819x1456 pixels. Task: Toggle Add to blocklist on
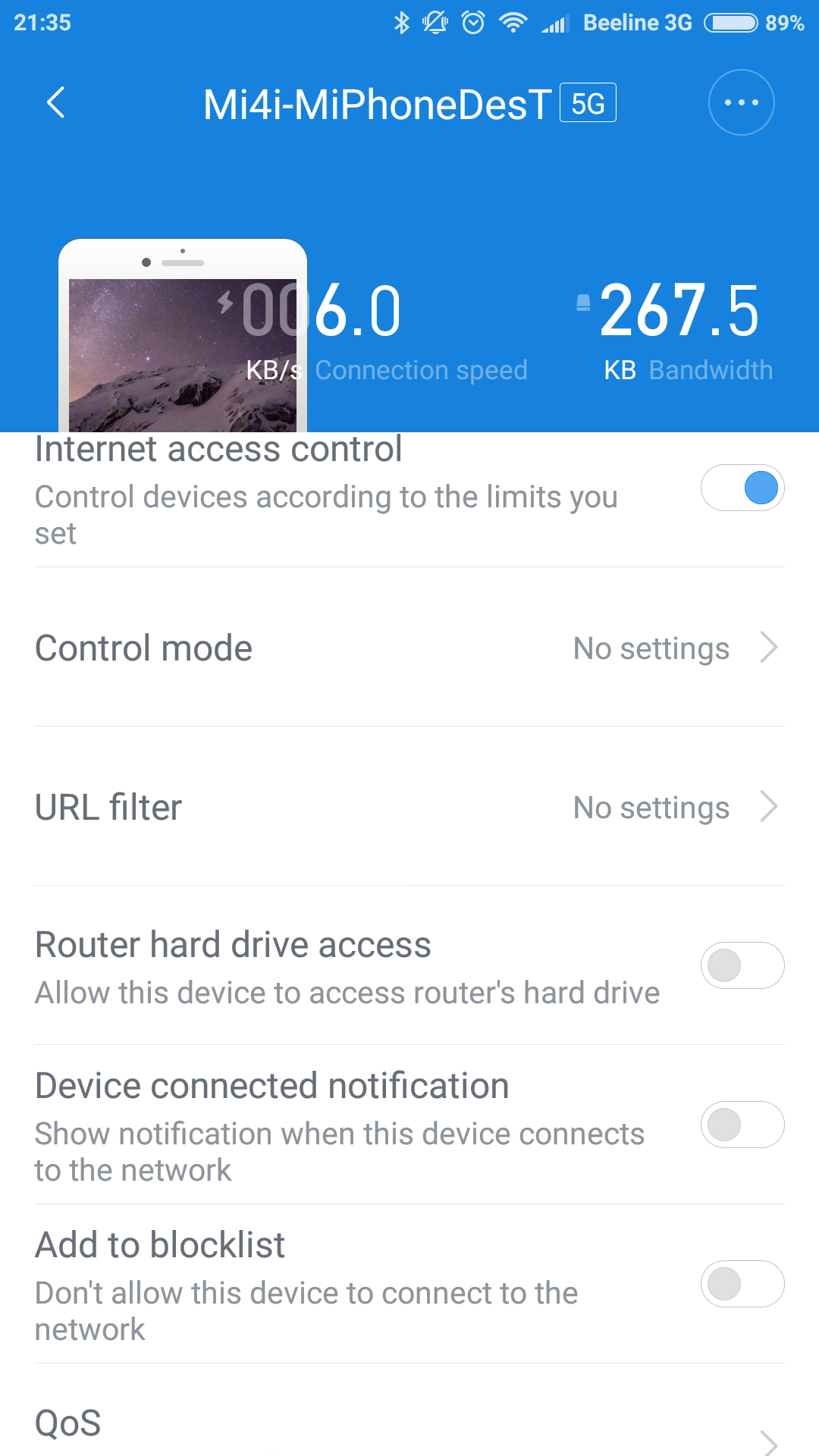pyautogui.click(x=742, y=1284)
